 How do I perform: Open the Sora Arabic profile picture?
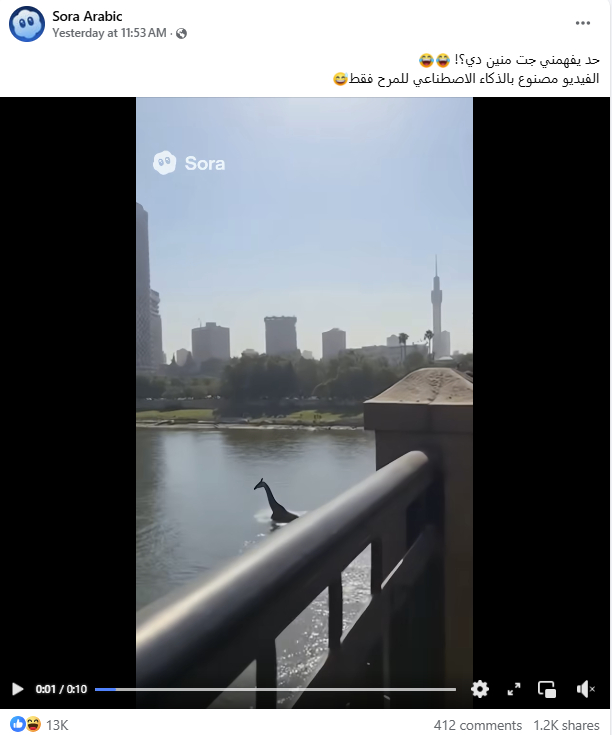[x=27, y=24]
